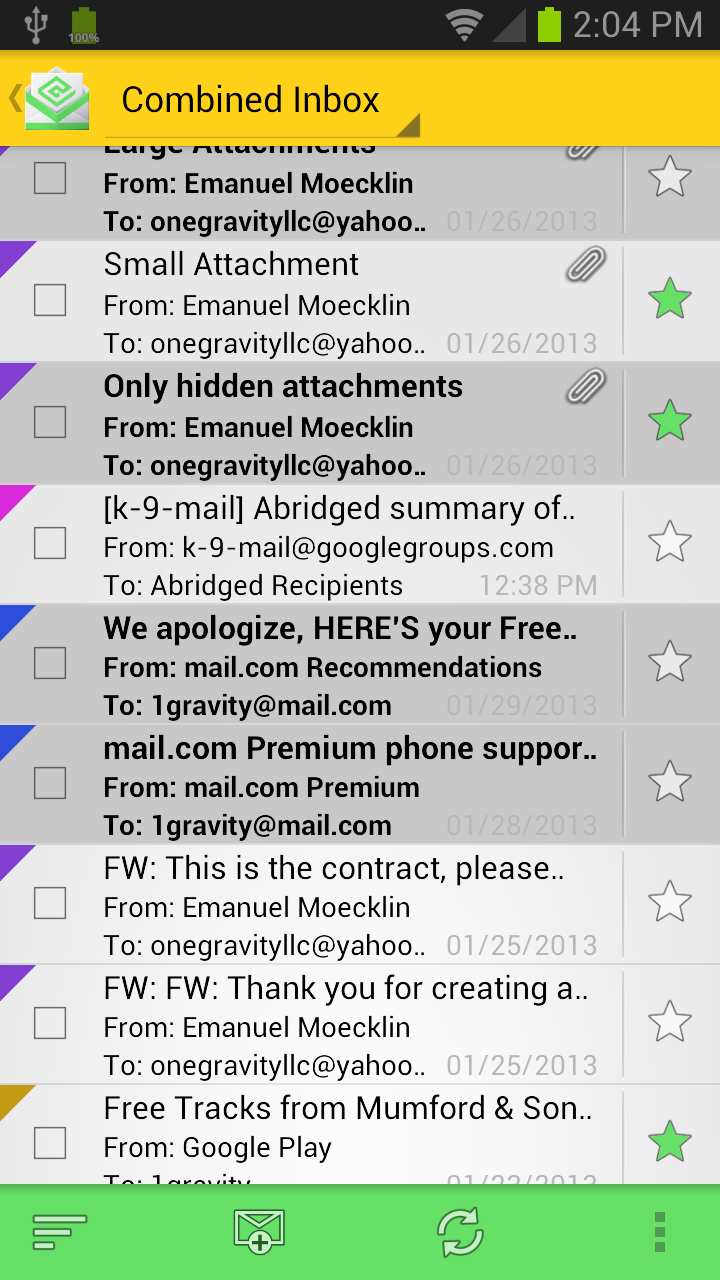Compose a new email message
Image resolution: width=720 pixels, height=1280 pixels.
coord(258,1231)
